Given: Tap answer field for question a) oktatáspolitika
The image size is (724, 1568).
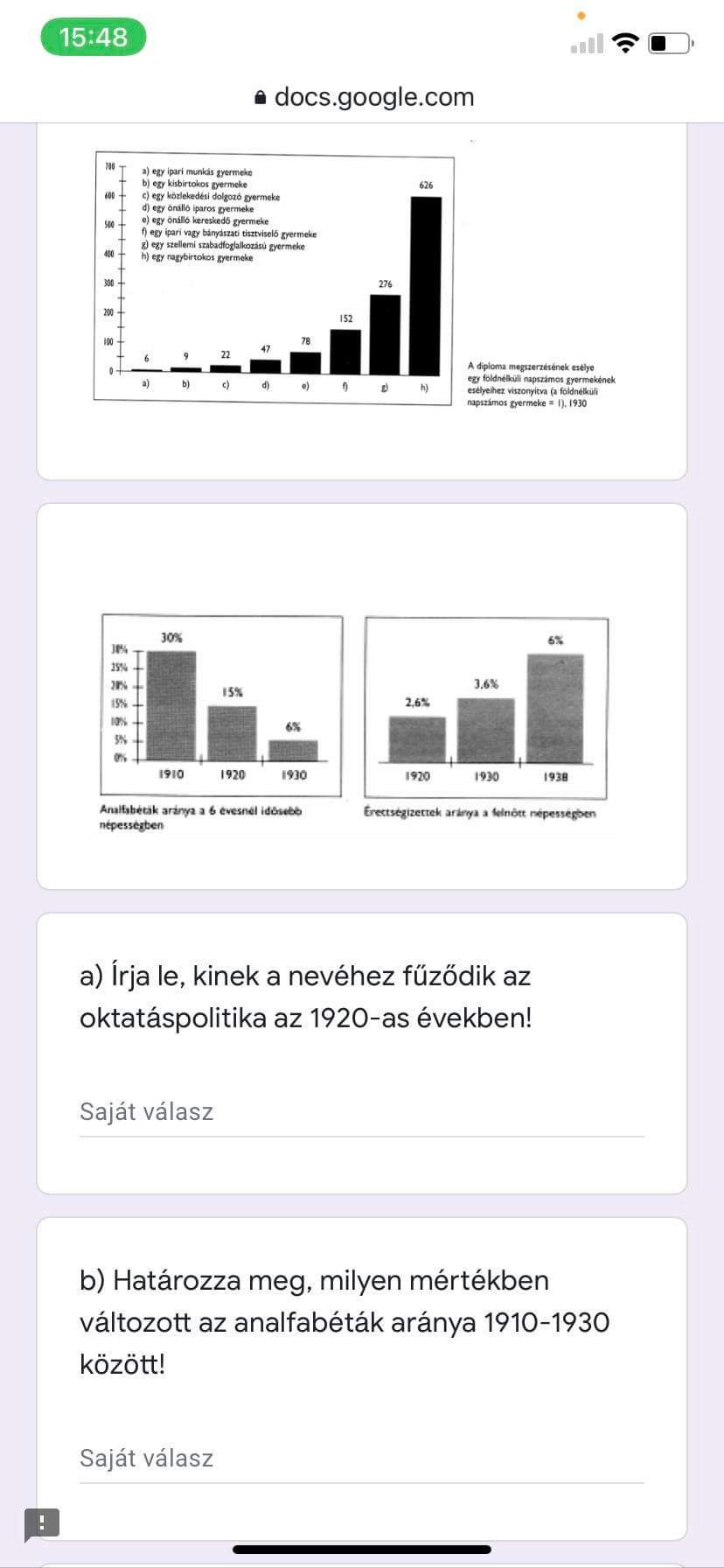Looking at the screenshot, I should coord(361,1112).
